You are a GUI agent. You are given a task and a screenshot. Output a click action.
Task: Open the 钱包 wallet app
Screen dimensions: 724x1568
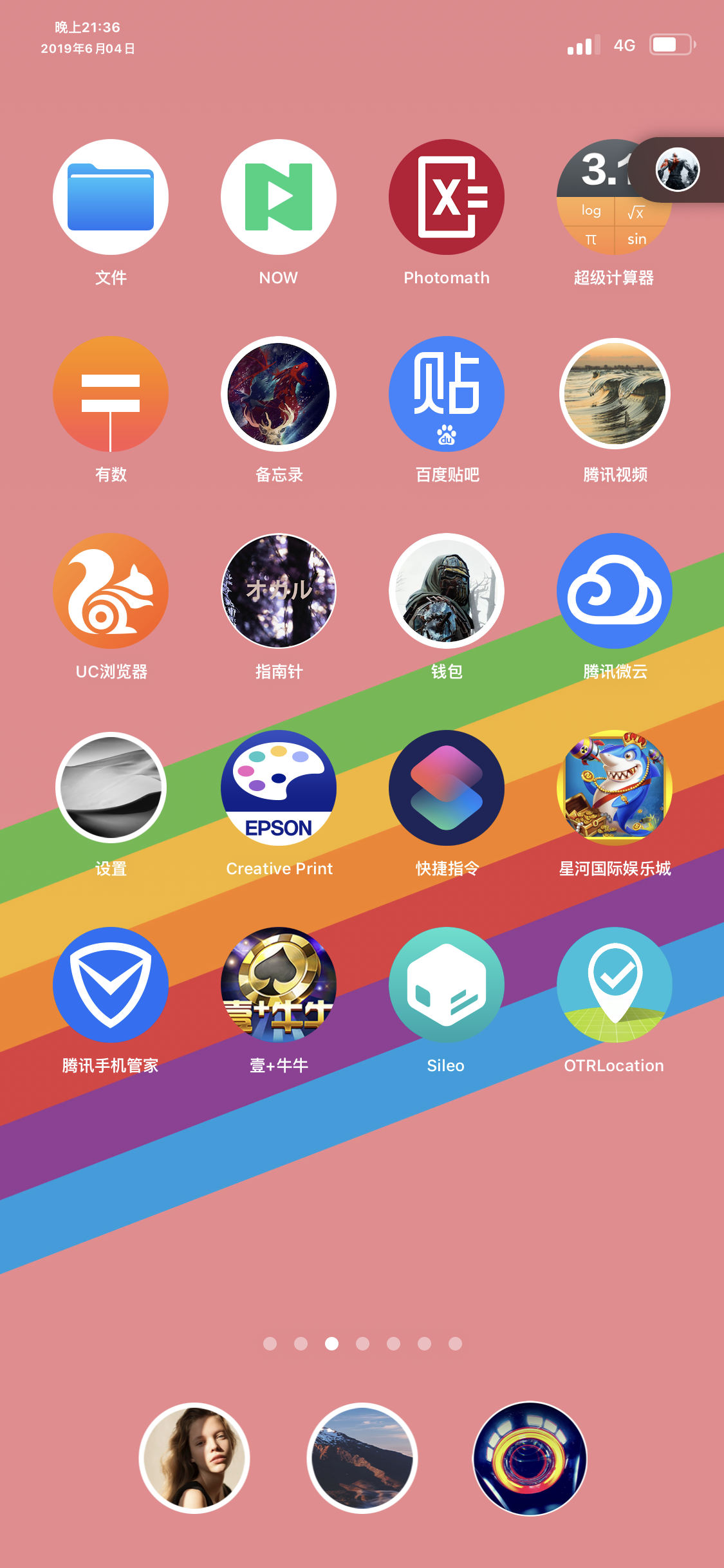click(446, 591)
